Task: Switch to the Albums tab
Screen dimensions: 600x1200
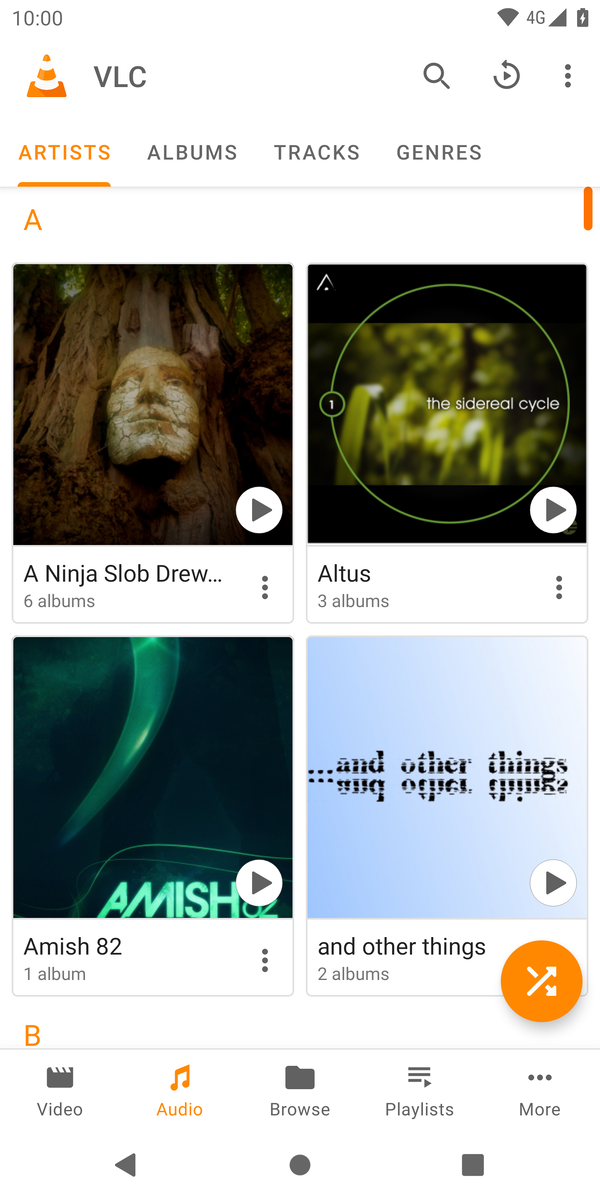Action: [192, 153]
